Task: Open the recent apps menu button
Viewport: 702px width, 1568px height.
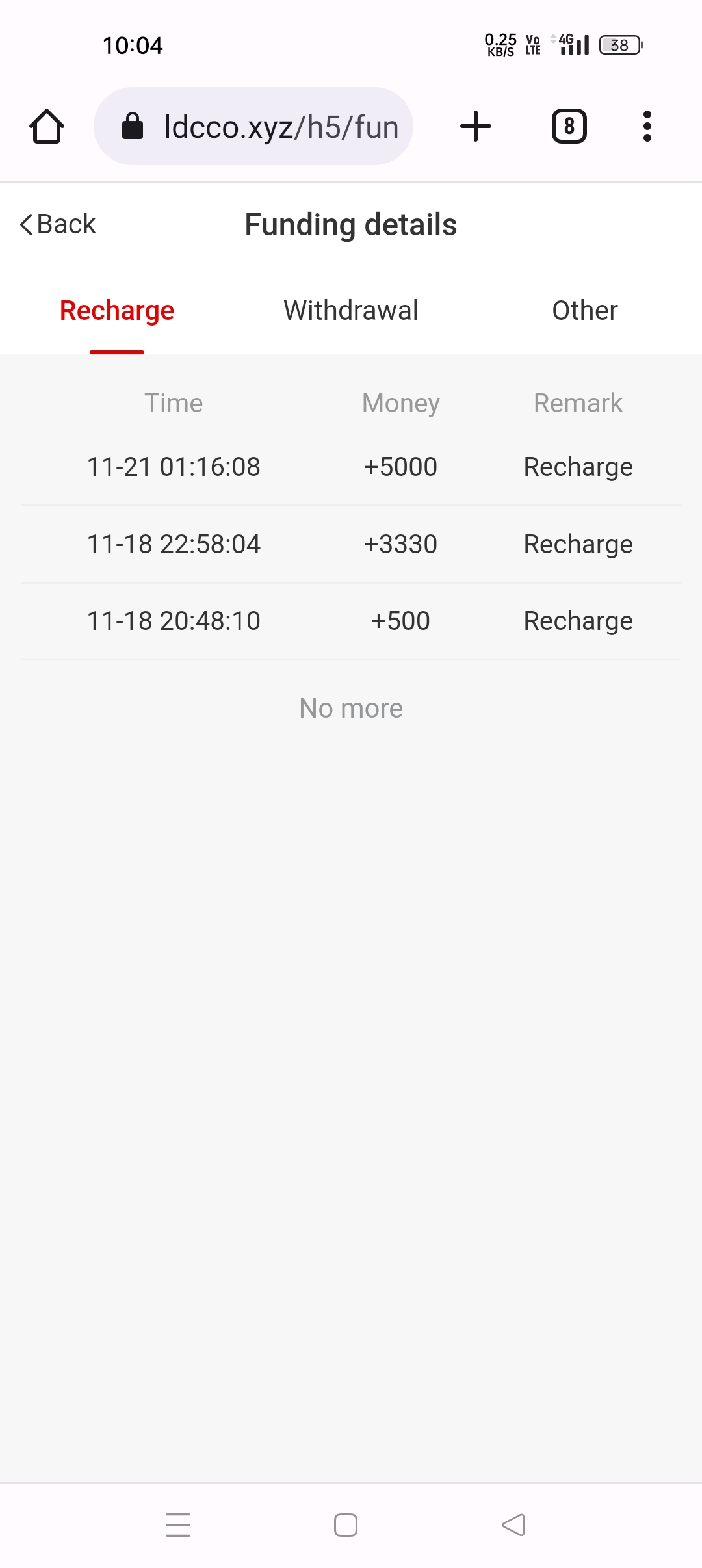Action: pos(178,1524)
